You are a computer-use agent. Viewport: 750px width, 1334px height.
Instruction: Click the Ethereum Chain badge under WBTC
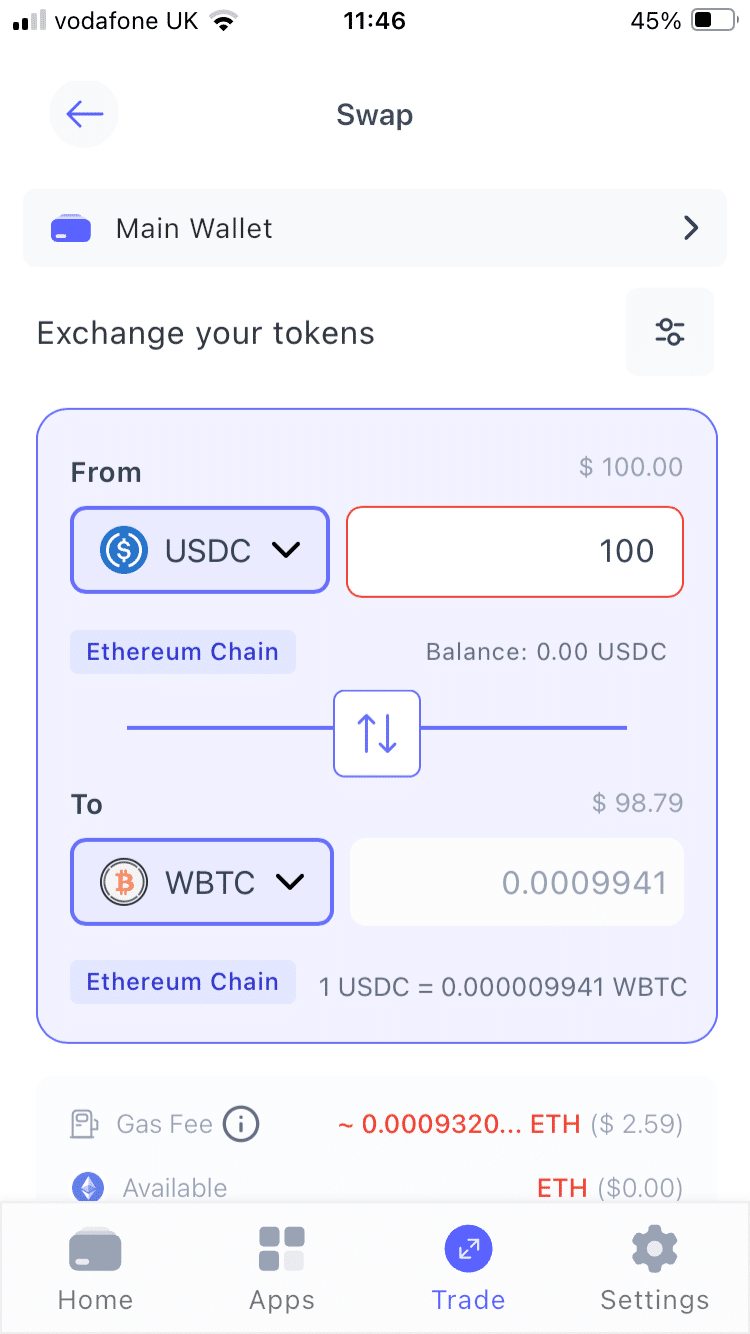pyautogui.click(x=183, y=981)
